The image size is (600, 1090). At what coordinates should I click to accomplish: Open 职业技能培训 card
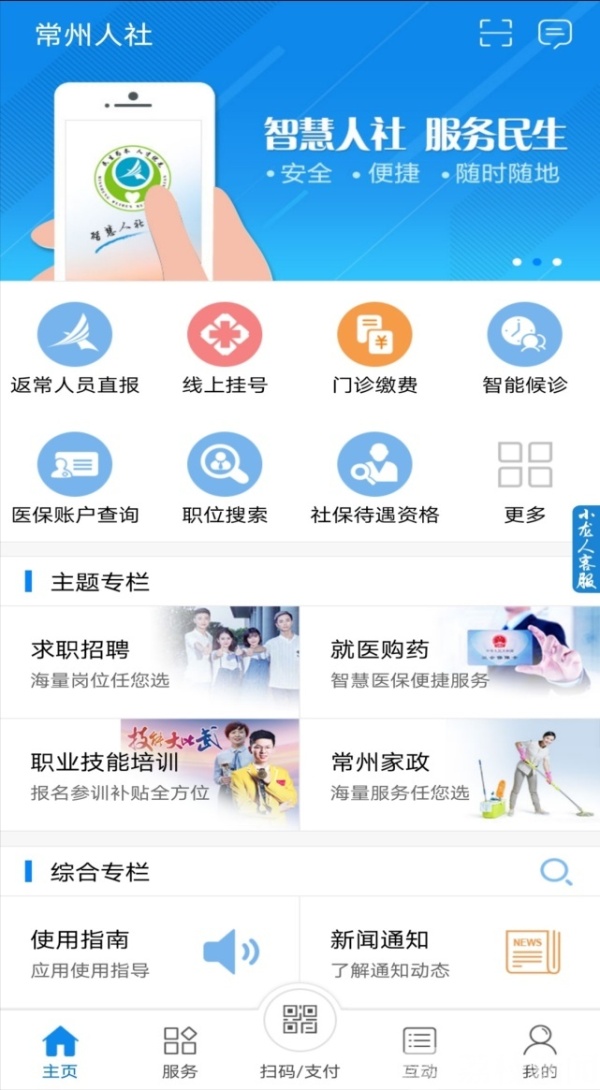pyautogui.click(x=150, y=775)
